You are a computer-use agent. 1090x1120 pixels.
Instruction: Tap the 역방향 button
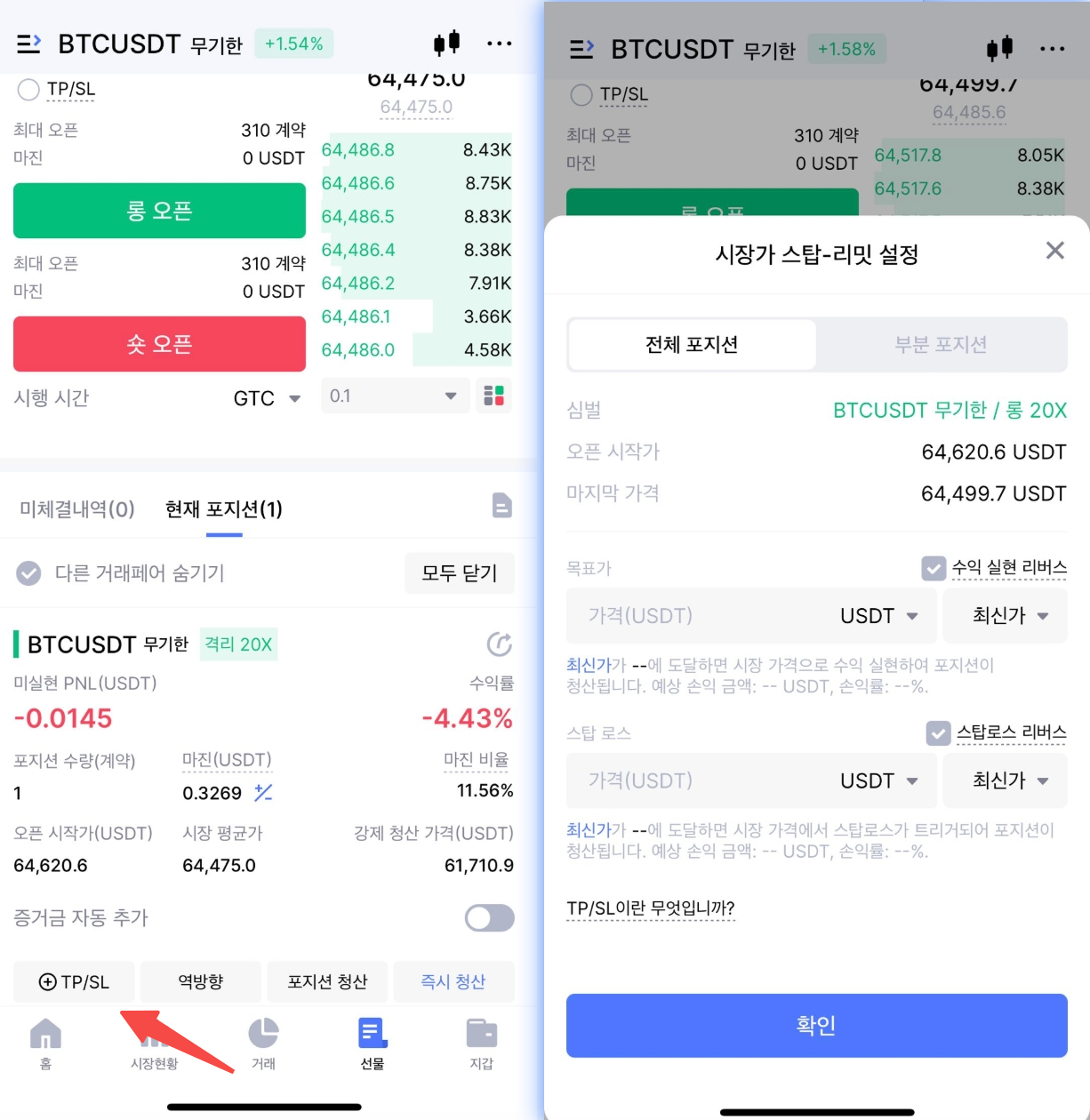[201, 982]
